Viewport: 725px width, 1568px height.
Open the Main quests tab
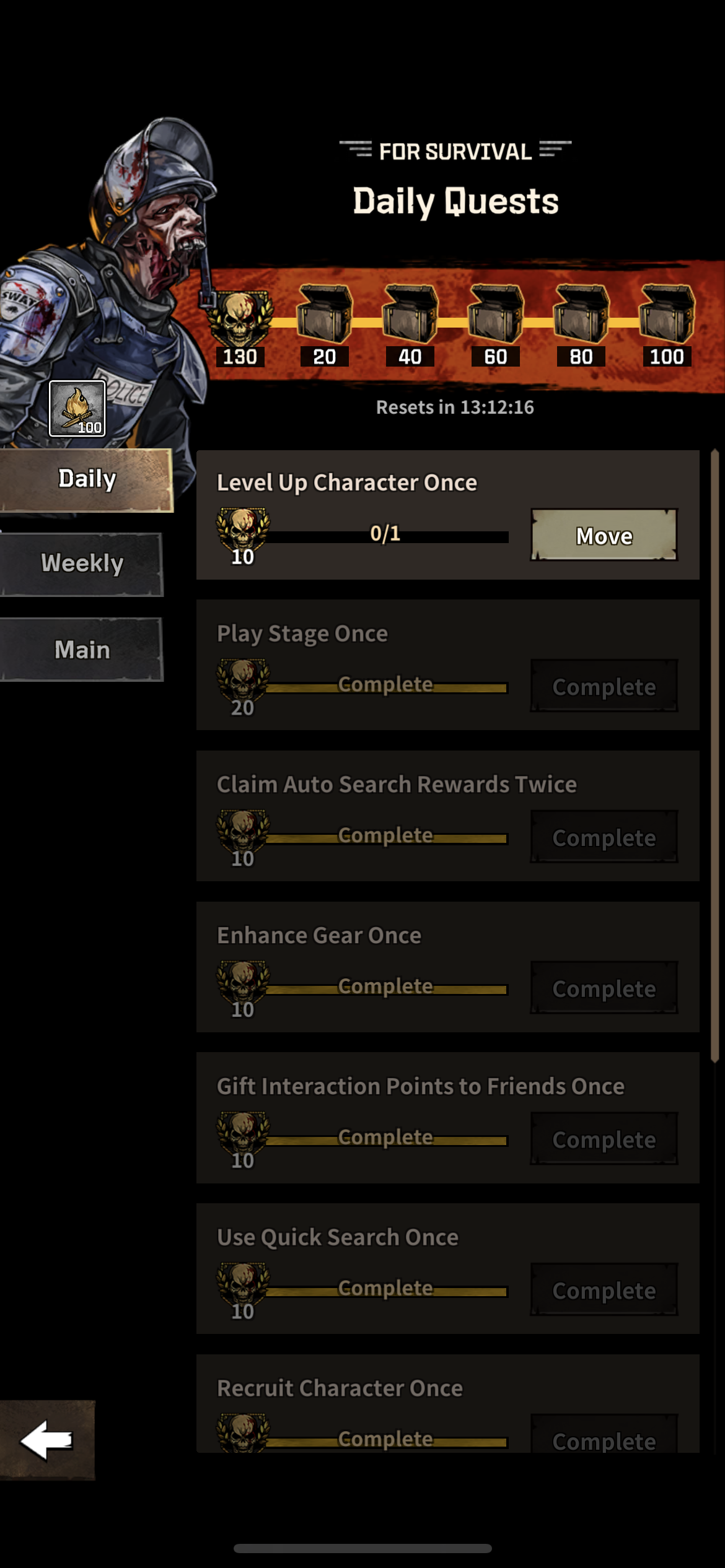click(x=82, y=650)
